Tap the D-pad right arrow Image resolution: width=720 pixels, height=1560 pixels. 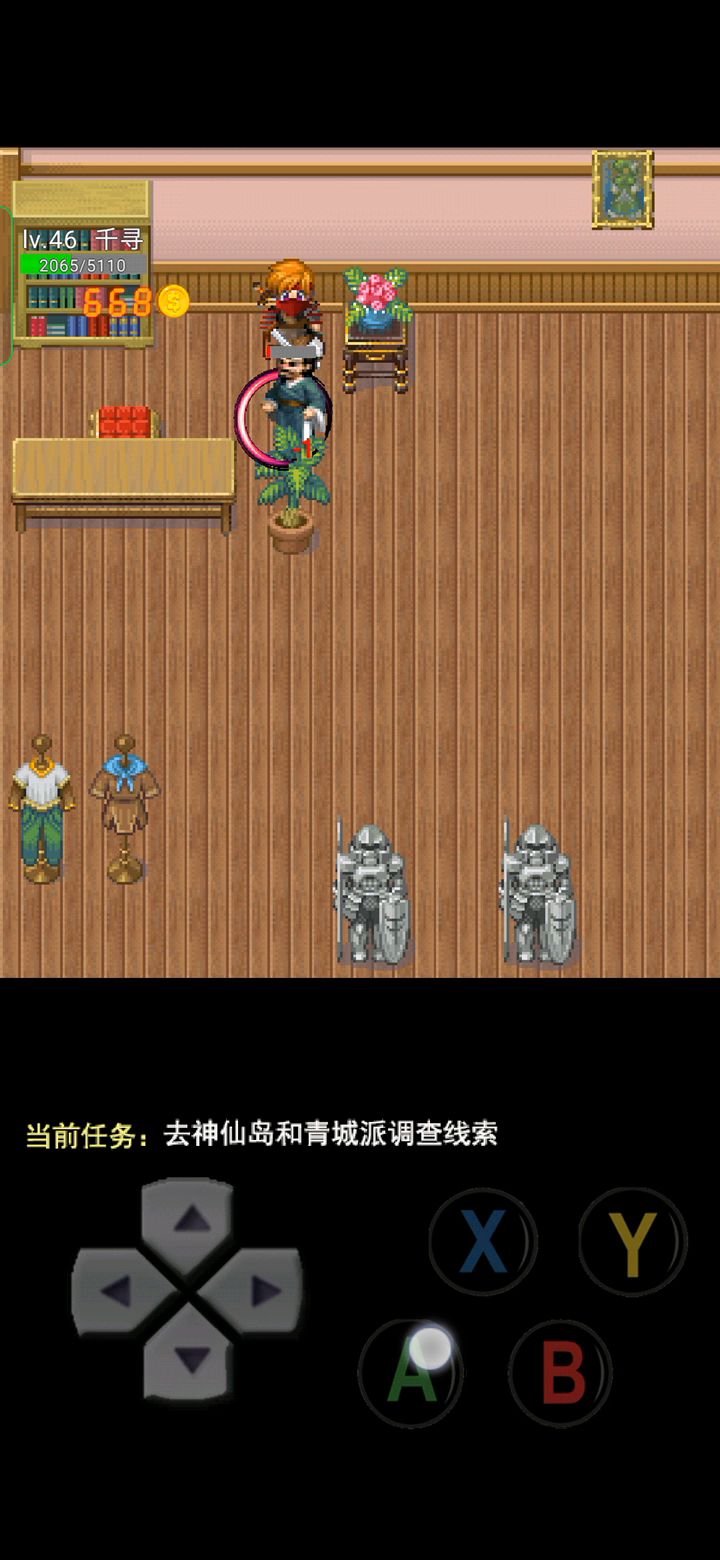click(x=260, y=1291)
